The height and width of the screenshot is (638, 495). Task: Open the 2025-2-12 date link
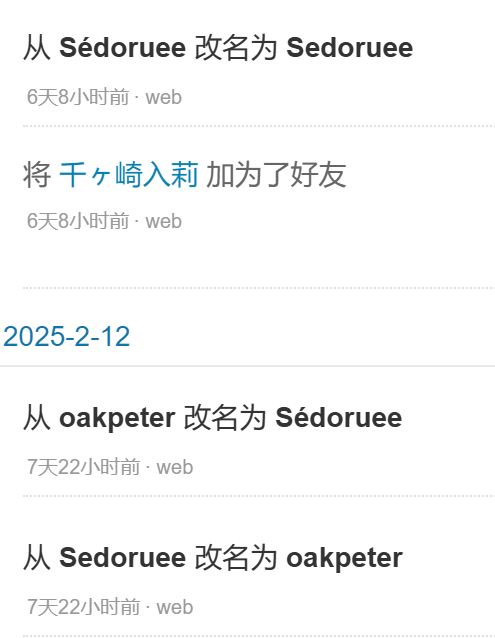(x=67, y=336)
